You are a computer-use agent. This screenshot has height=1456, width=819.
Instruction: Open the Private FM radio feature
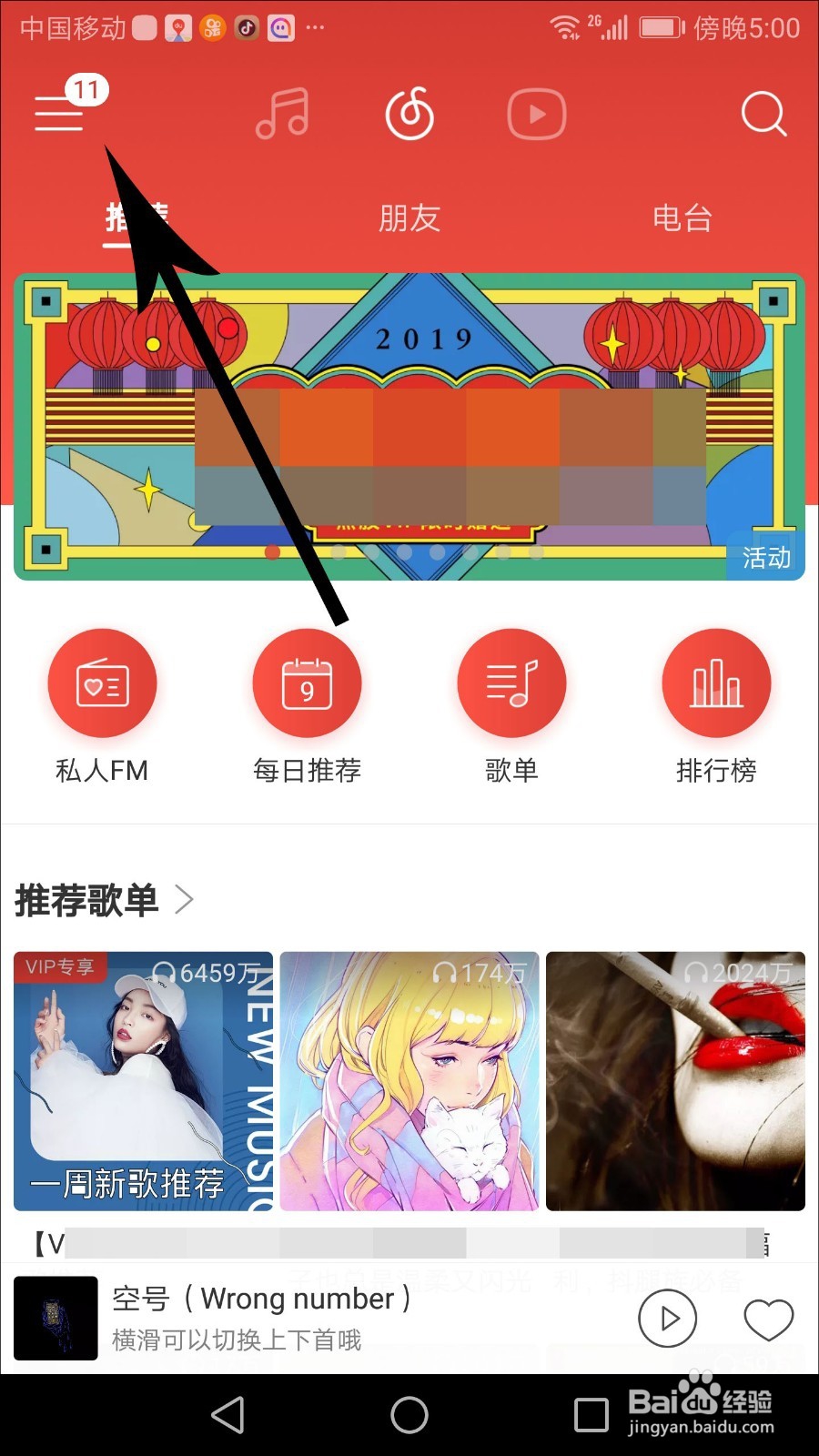coord(103,682)
